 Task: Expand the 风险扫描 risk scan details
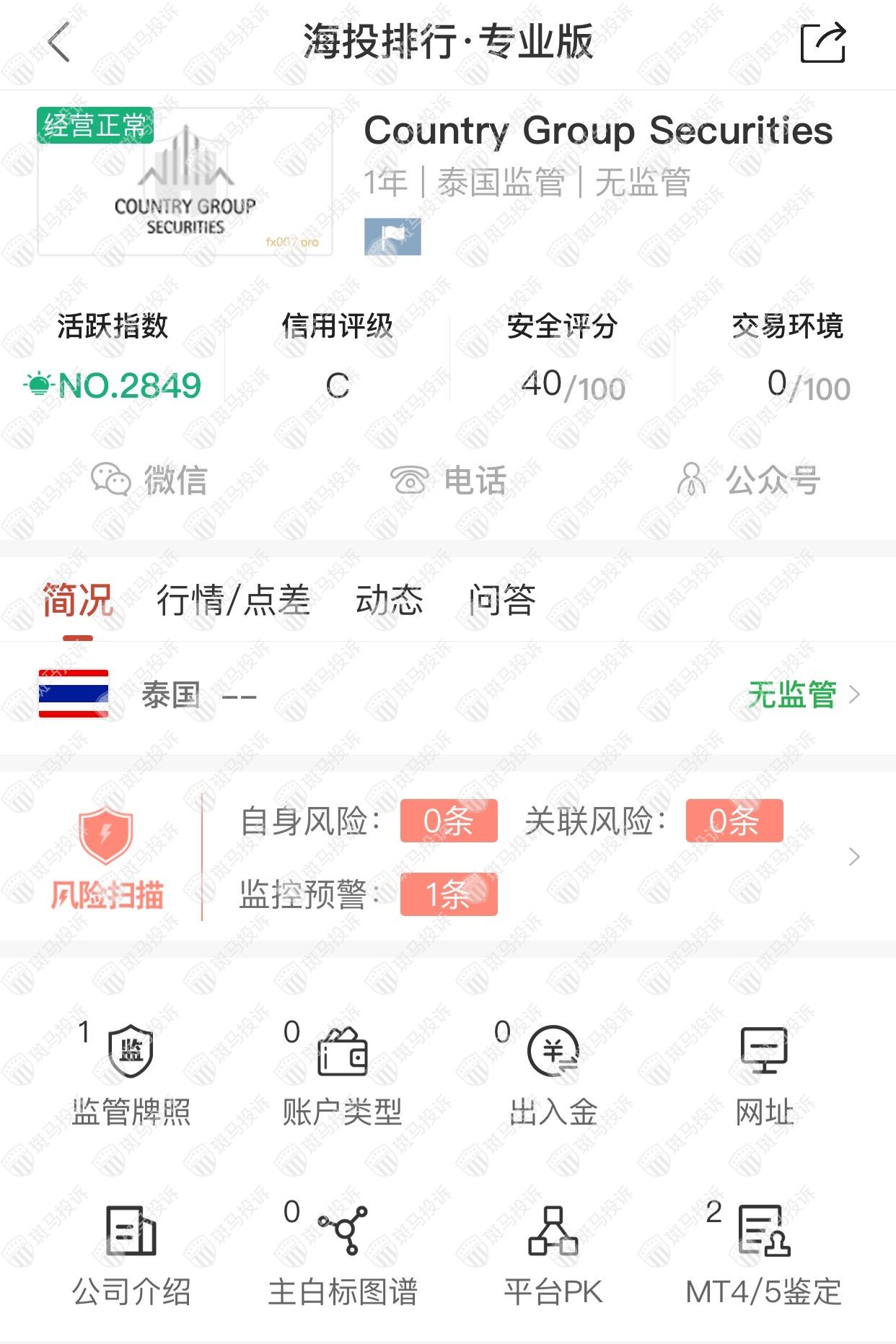coord(854,857)
